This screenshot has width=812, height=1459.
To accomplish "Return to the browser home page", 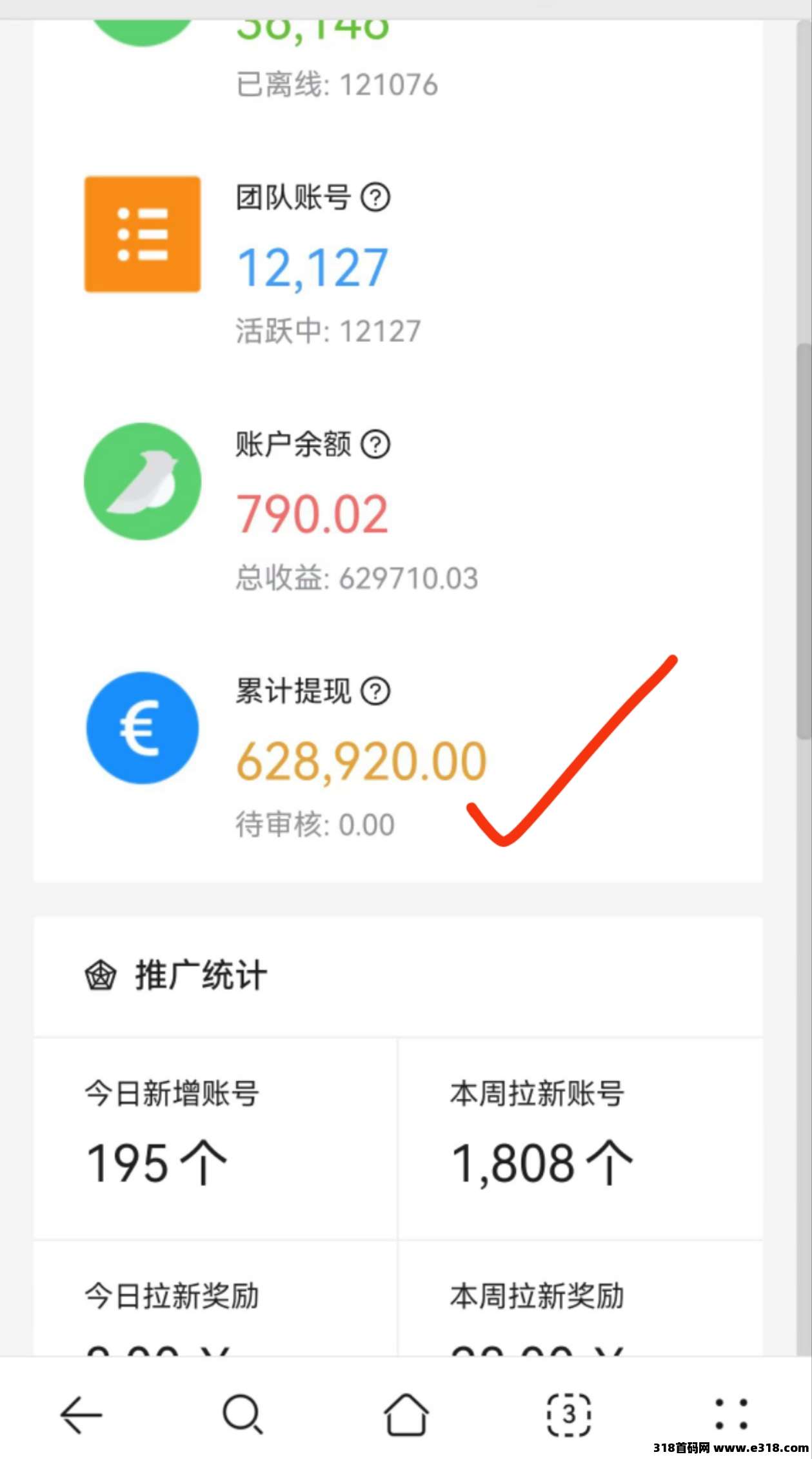I will (x=406, y=1414).
